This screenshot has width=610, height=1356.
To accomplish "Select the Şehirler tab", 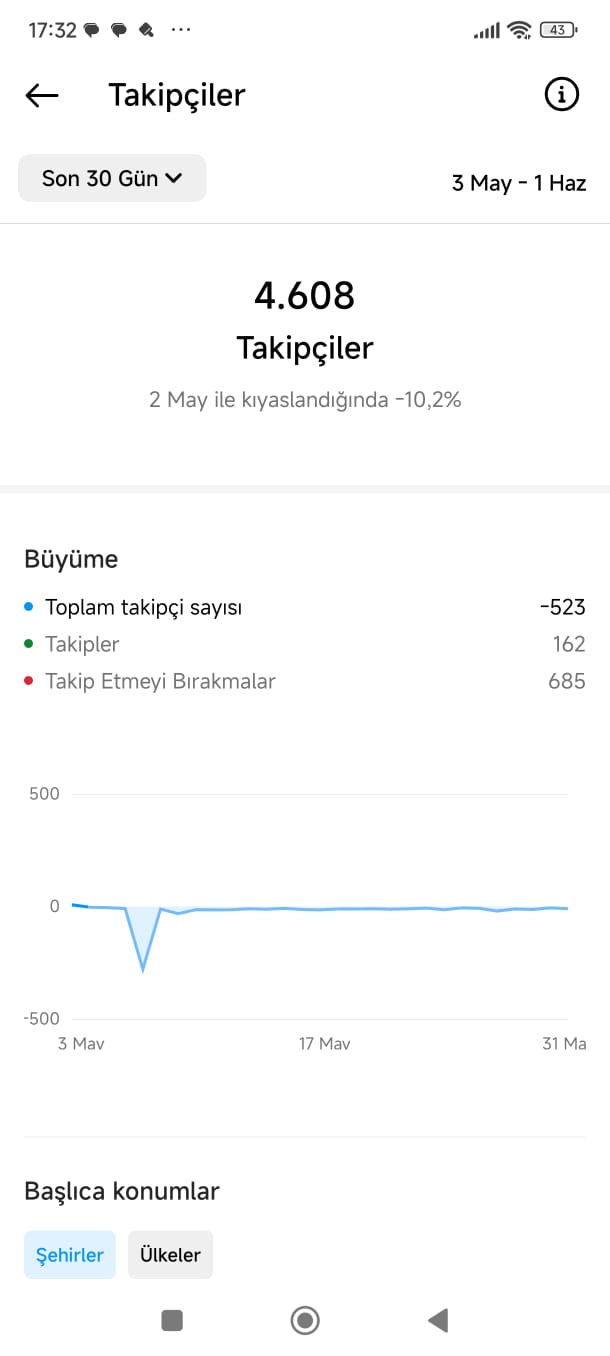I will 70,1255.
